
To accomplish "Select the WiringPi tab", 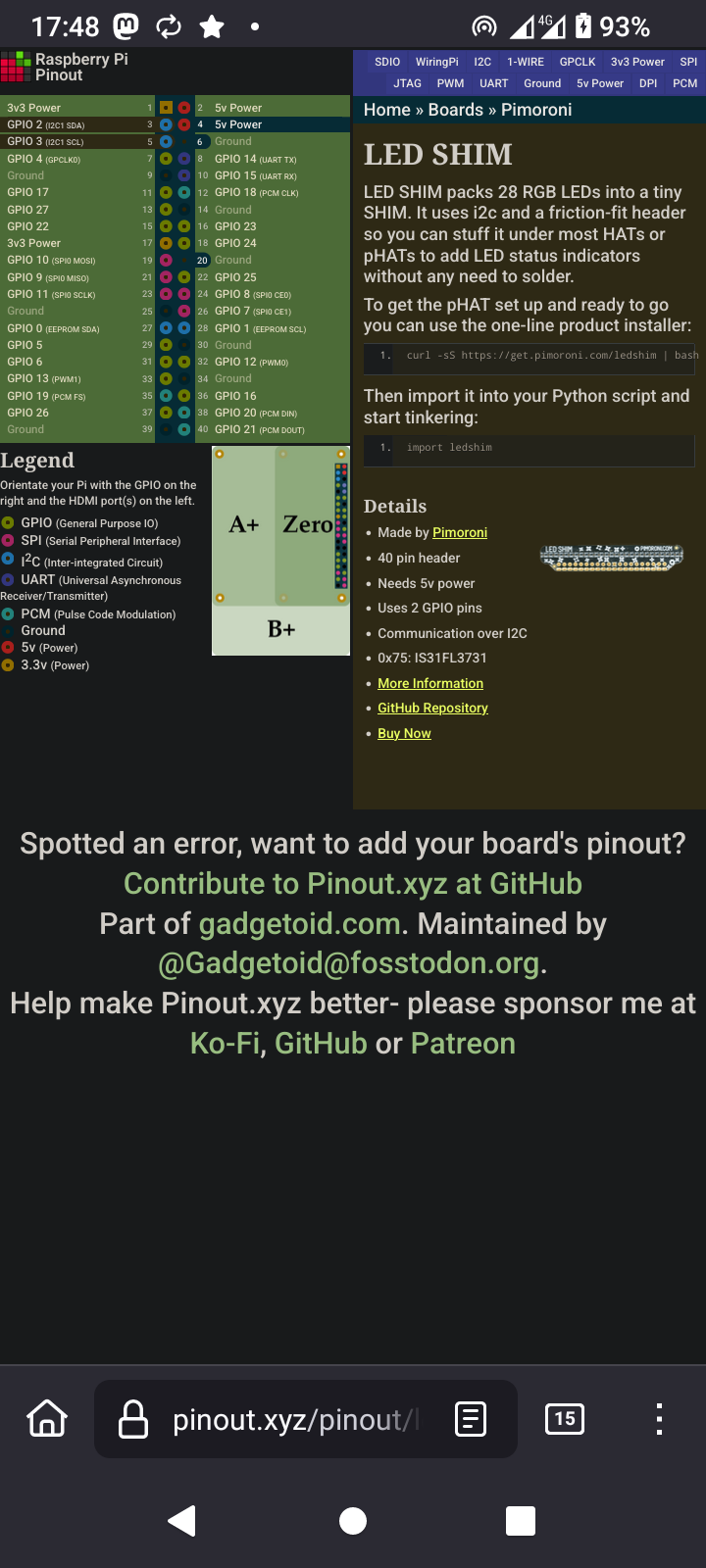I will (x=436, y=62).
